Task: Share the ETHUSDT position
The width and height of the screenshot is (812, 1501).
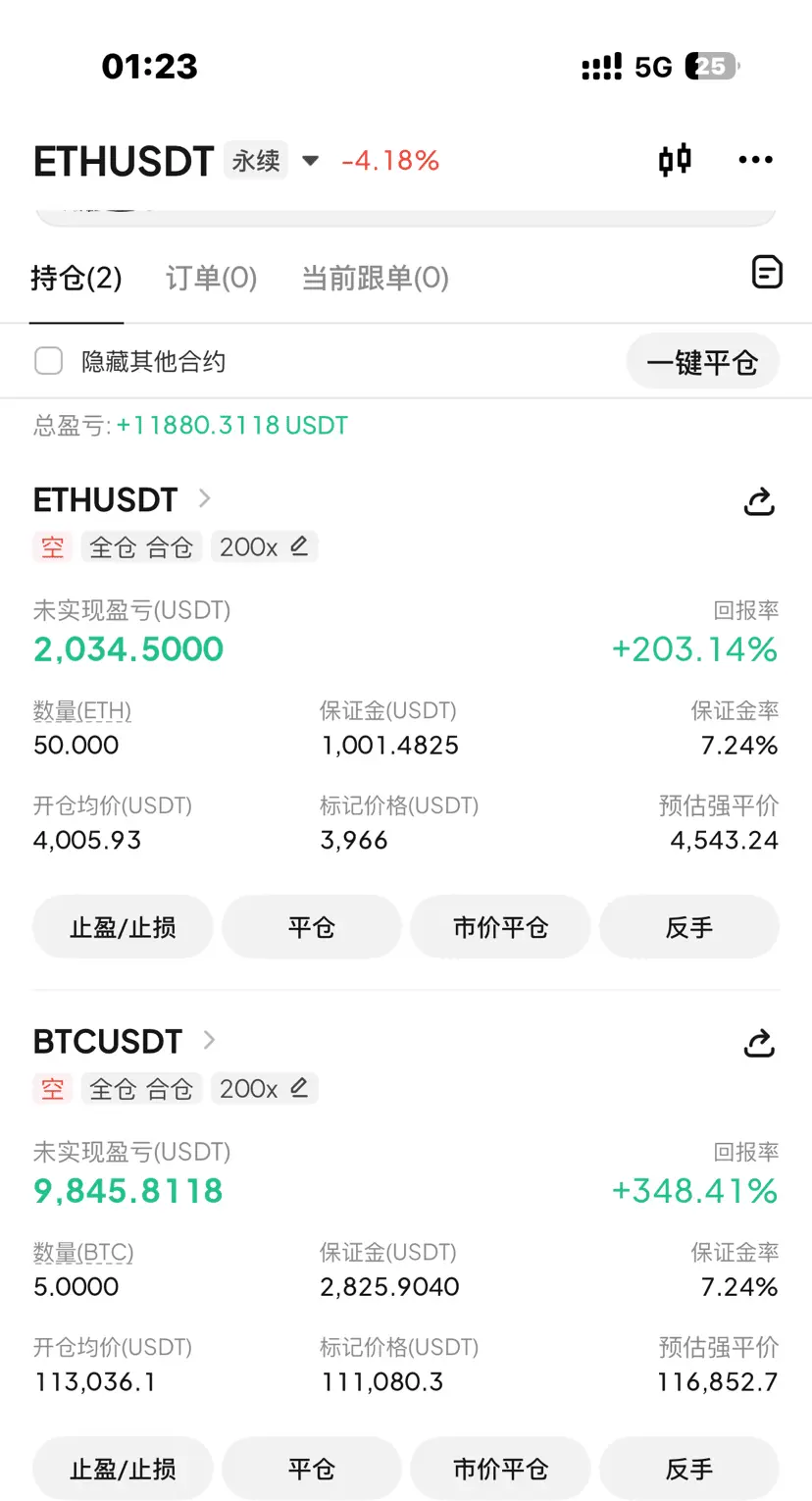Action: click(x=759, y=501)
